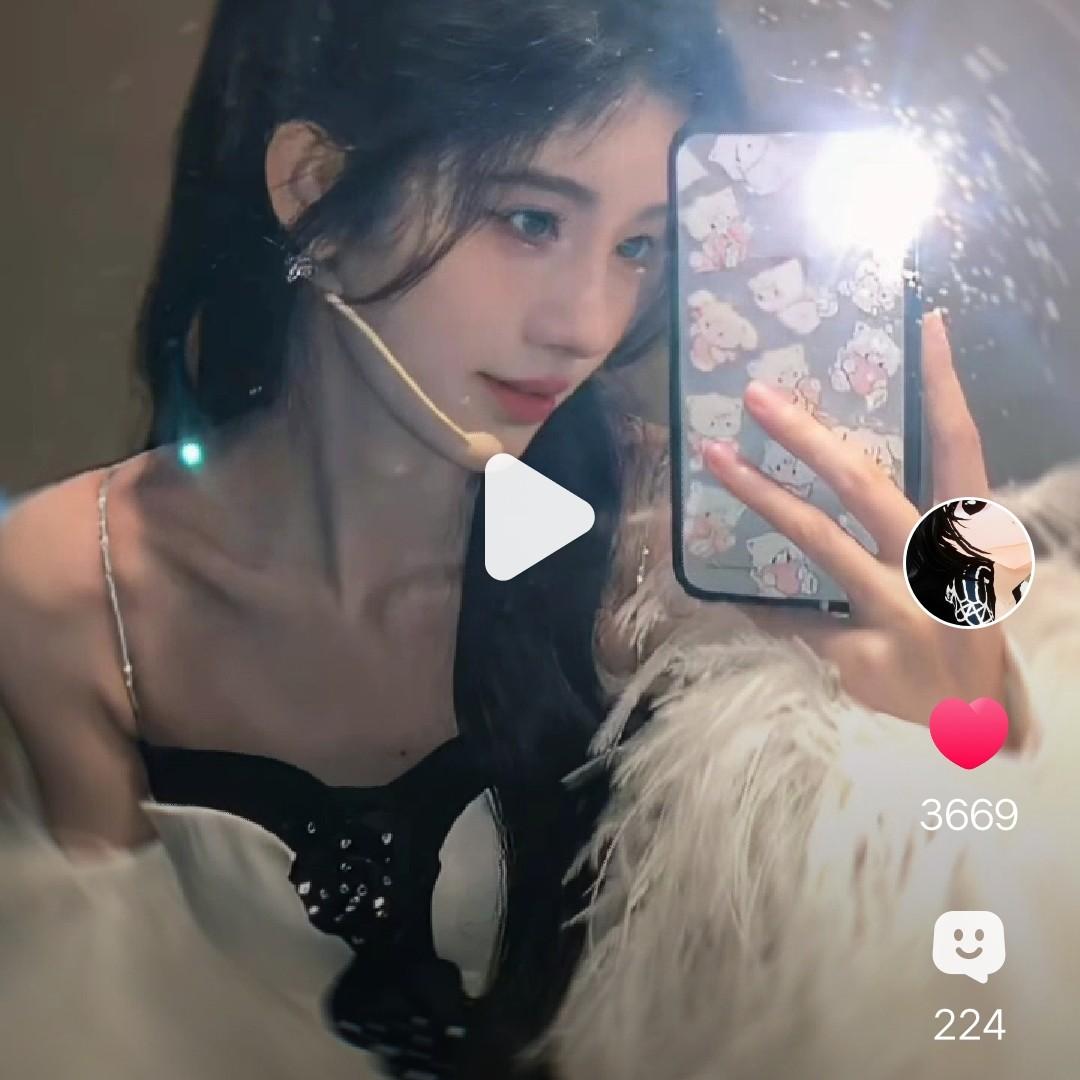The width and height of the screenshot is (1080, 1080).
Task: Like the video with heart icon
Action: (968, 733)
